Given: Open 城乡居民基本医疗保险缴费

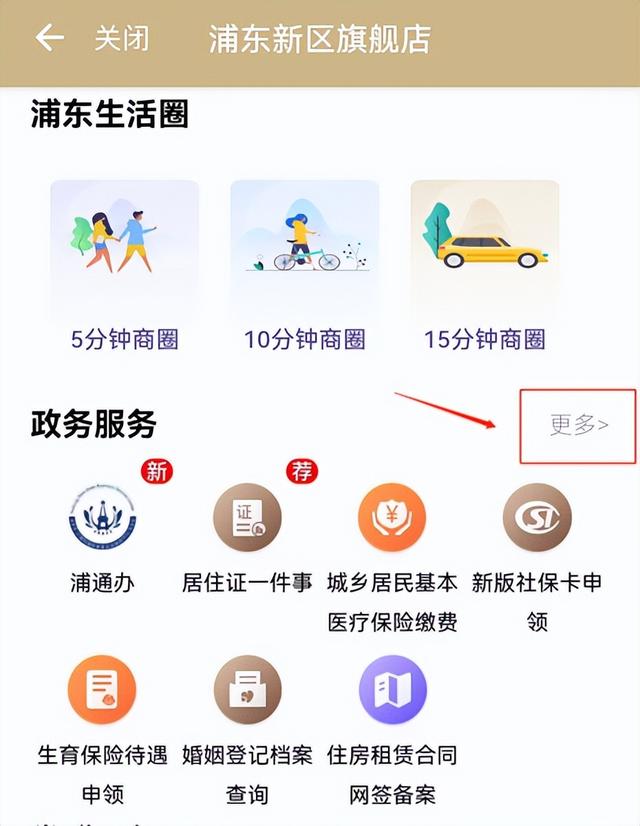Looking at the screenshot, I should [x=392, y=519].
